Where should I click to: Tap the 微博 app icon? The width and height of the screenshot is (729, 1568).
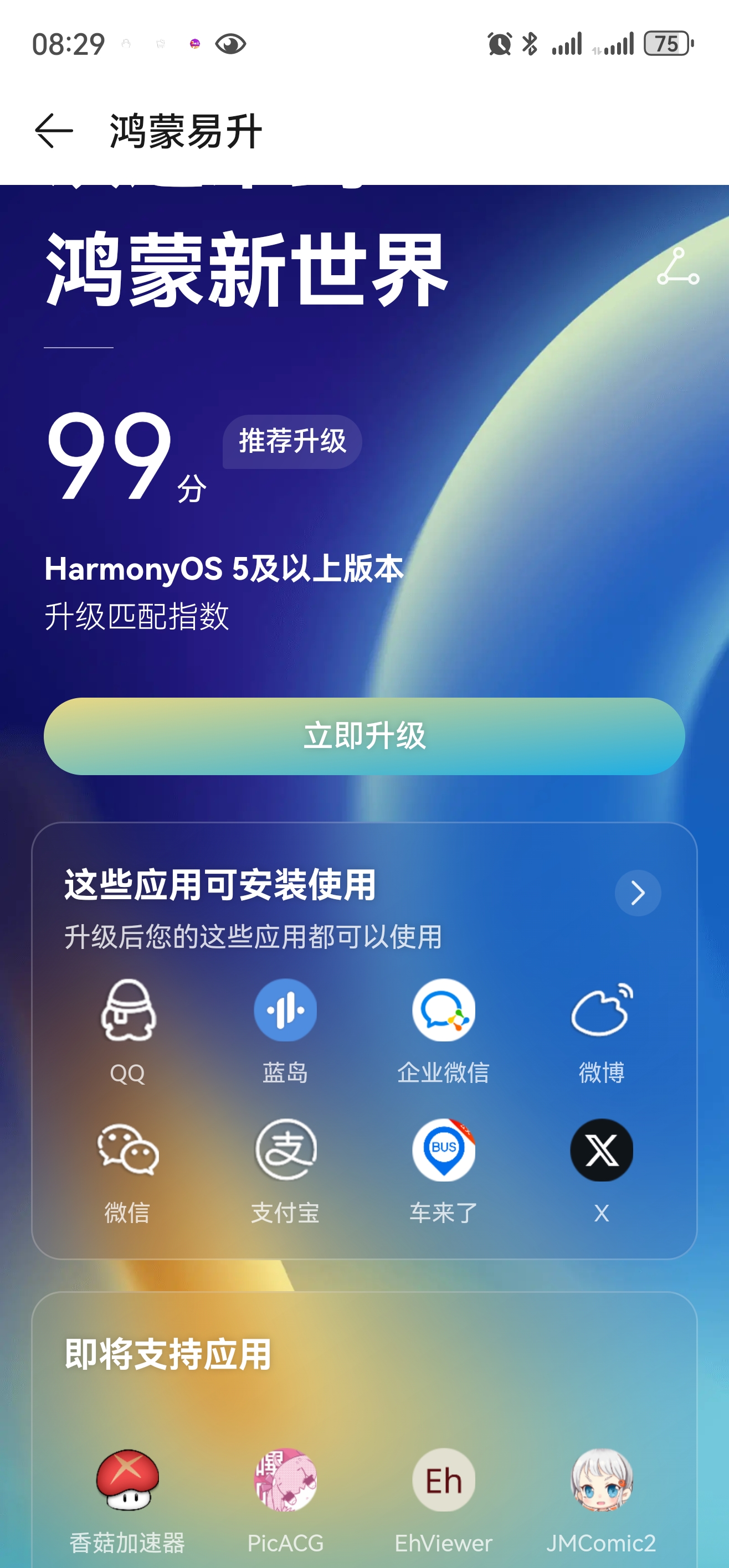pos(602,1011)
